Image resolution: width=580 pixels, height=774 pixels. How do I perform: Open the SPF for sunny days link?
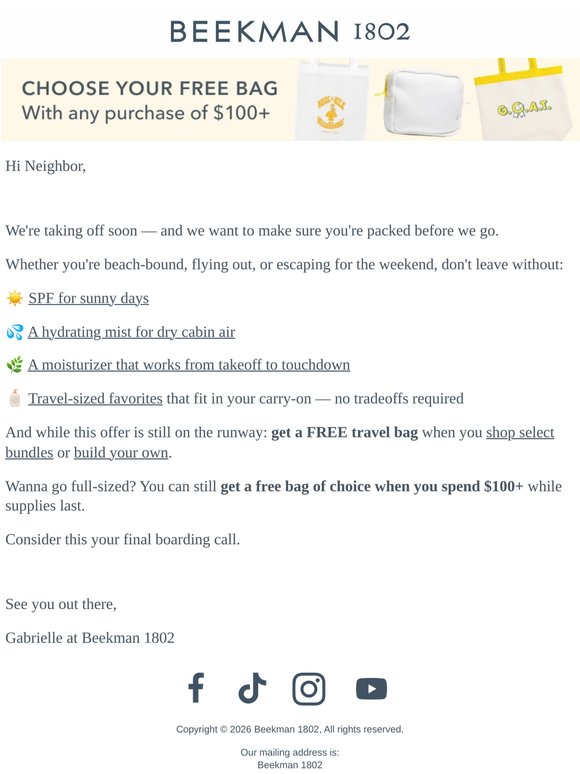(88, 298)
